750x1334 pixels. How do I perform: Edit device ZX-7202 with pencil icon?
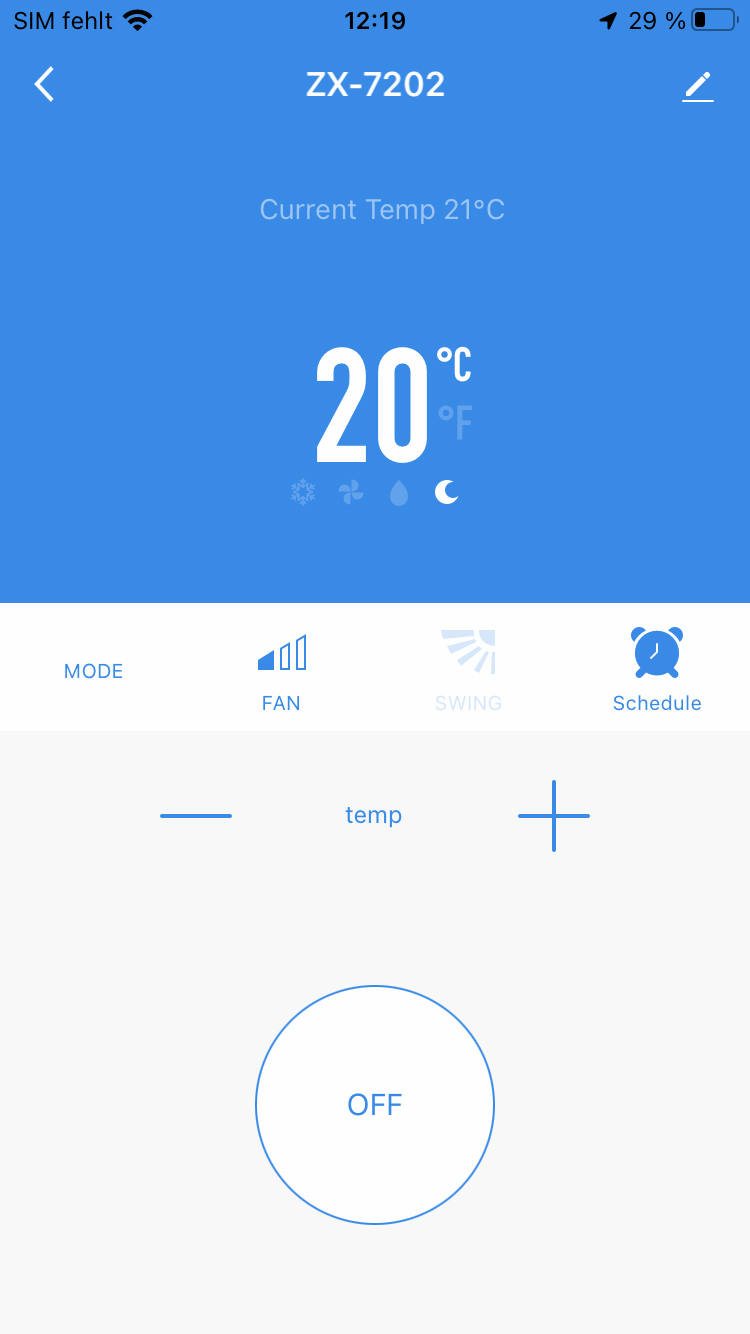(x=698, y=86)
